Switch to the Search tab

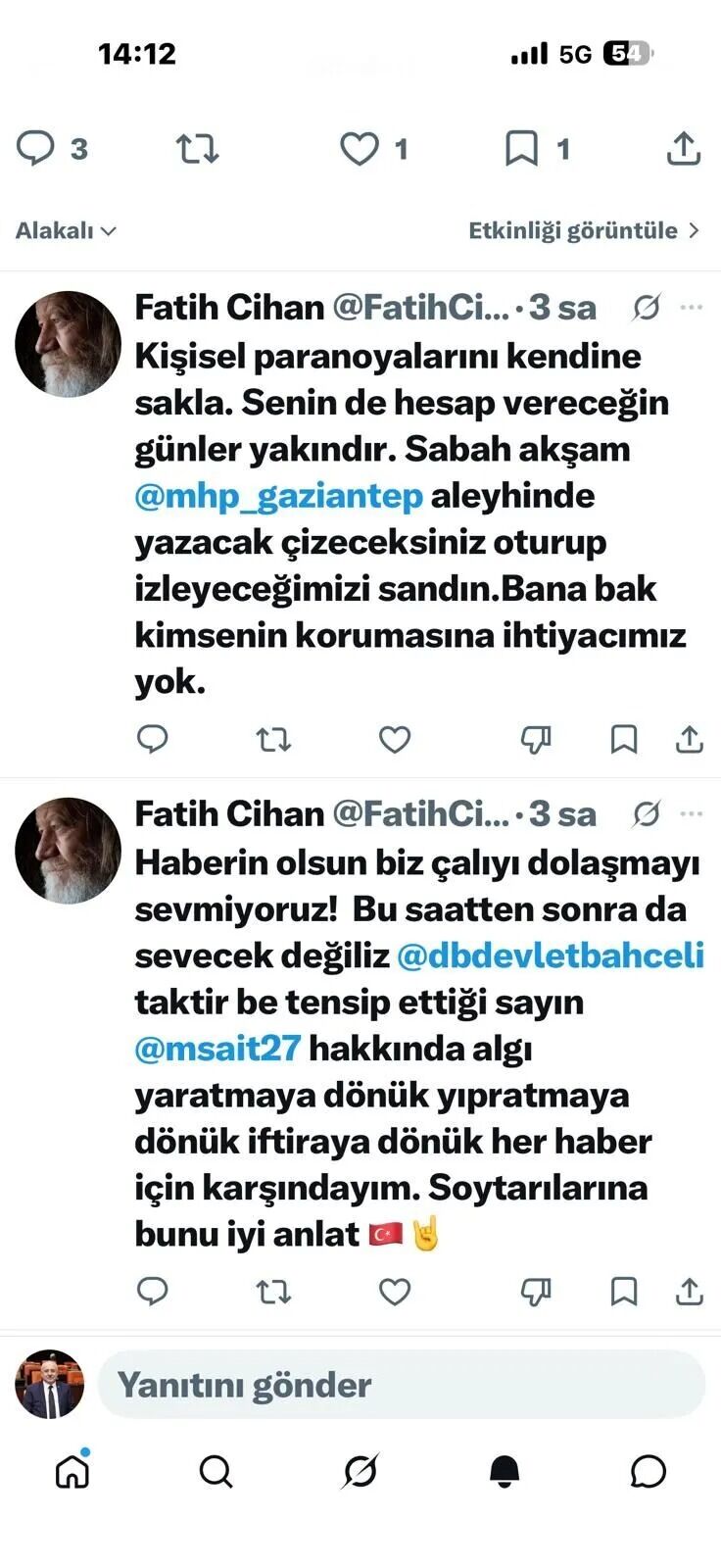pos(216,1471)
